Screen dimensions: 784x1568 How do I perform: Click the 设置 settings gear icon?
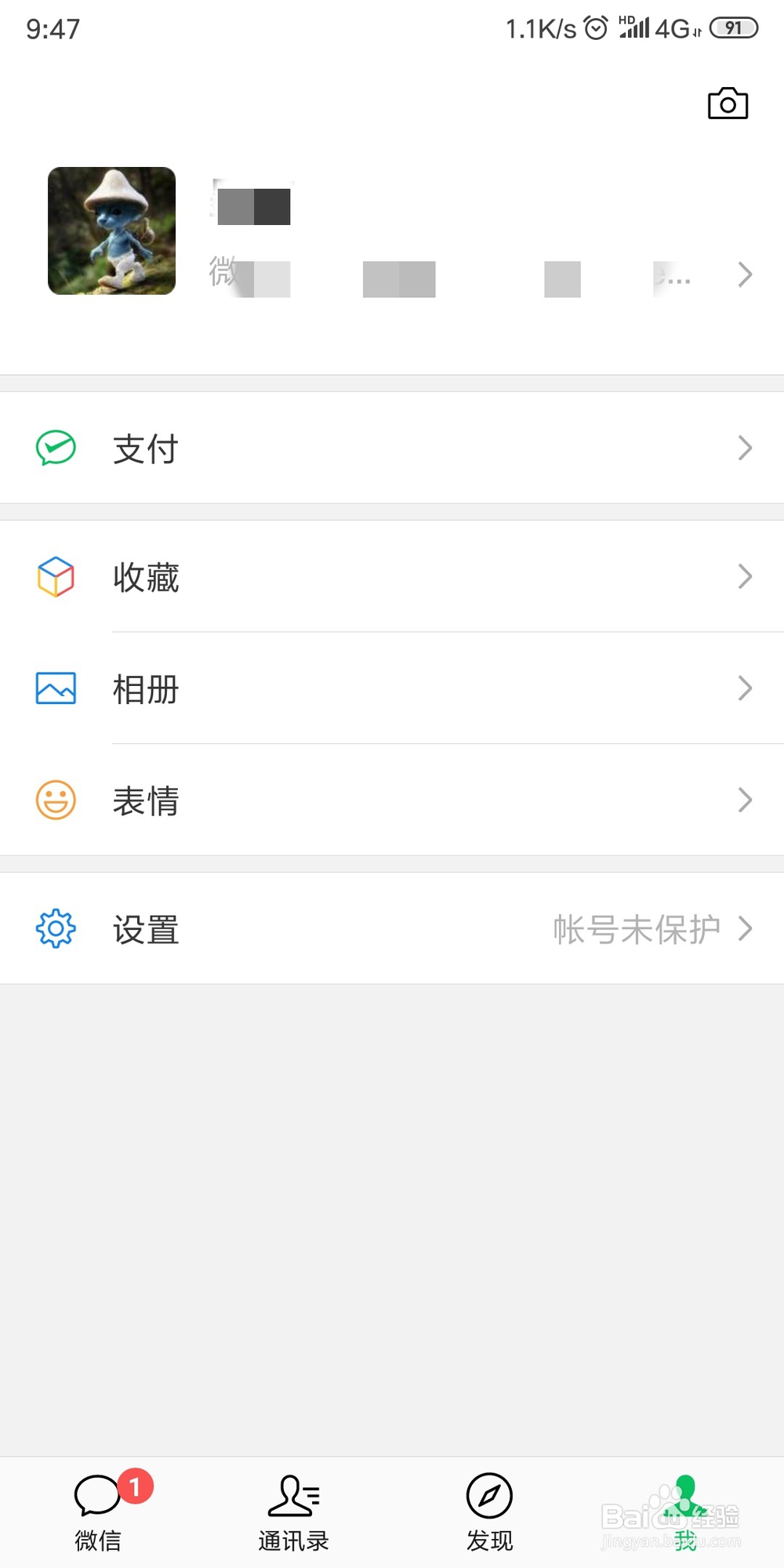(54, 928)
